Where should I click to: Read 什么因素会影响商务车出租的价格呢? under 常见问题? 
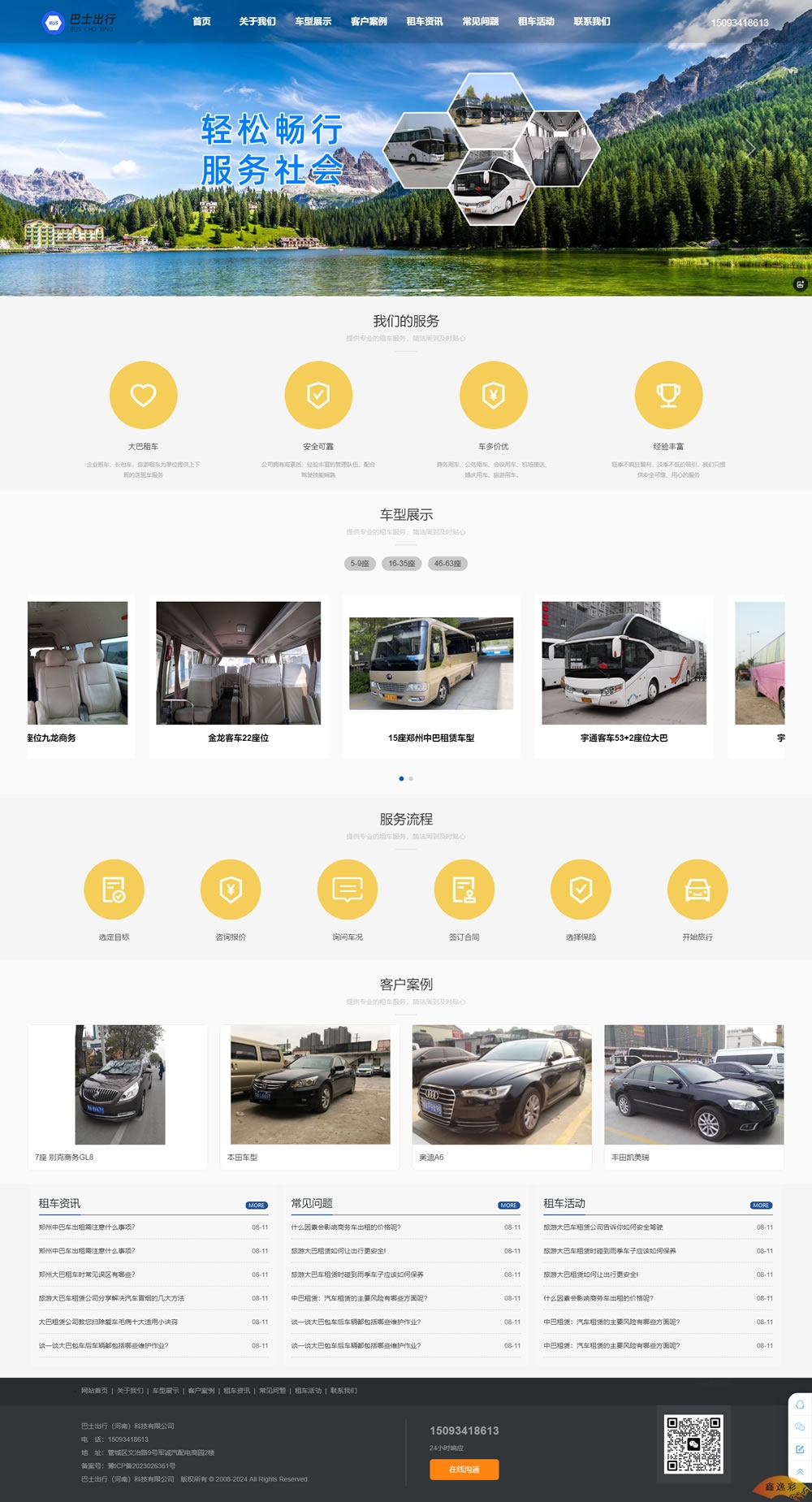point(346,1227)
